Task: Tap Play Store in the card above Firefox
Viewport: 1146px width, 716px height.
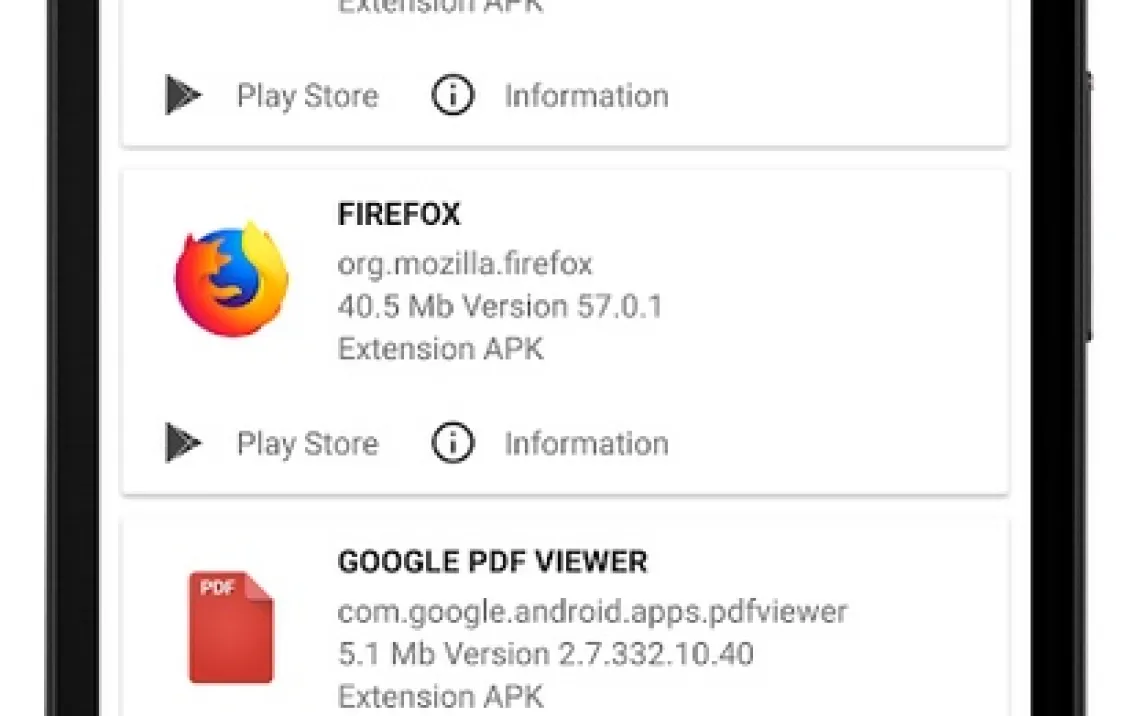Action: (272, 96)
